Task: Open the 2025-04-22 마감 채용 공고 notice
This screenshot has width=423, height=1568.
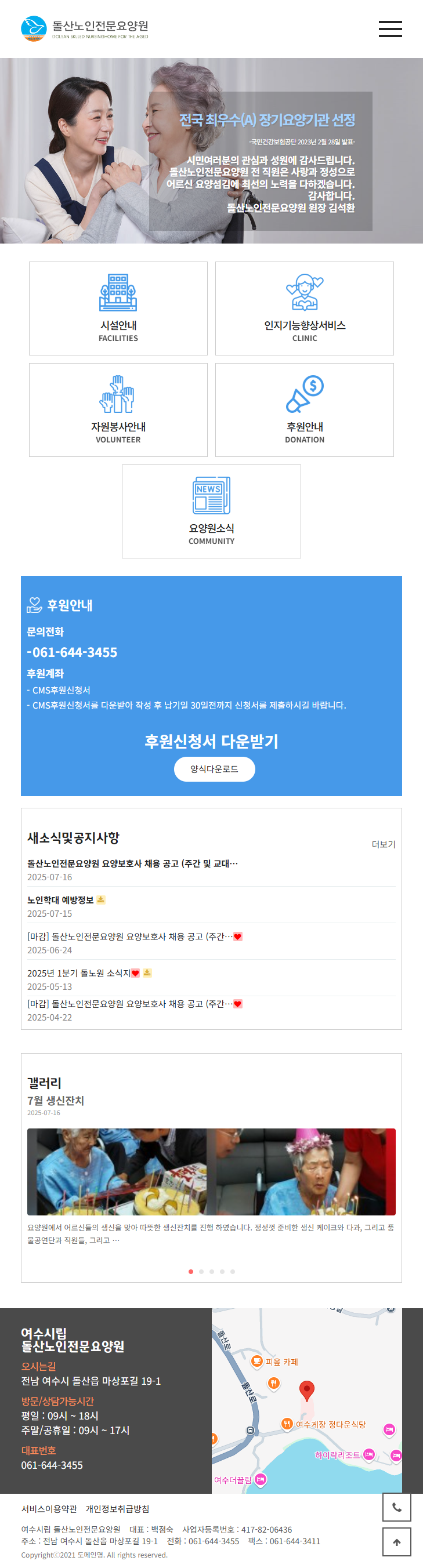Action: (129, 1004)
